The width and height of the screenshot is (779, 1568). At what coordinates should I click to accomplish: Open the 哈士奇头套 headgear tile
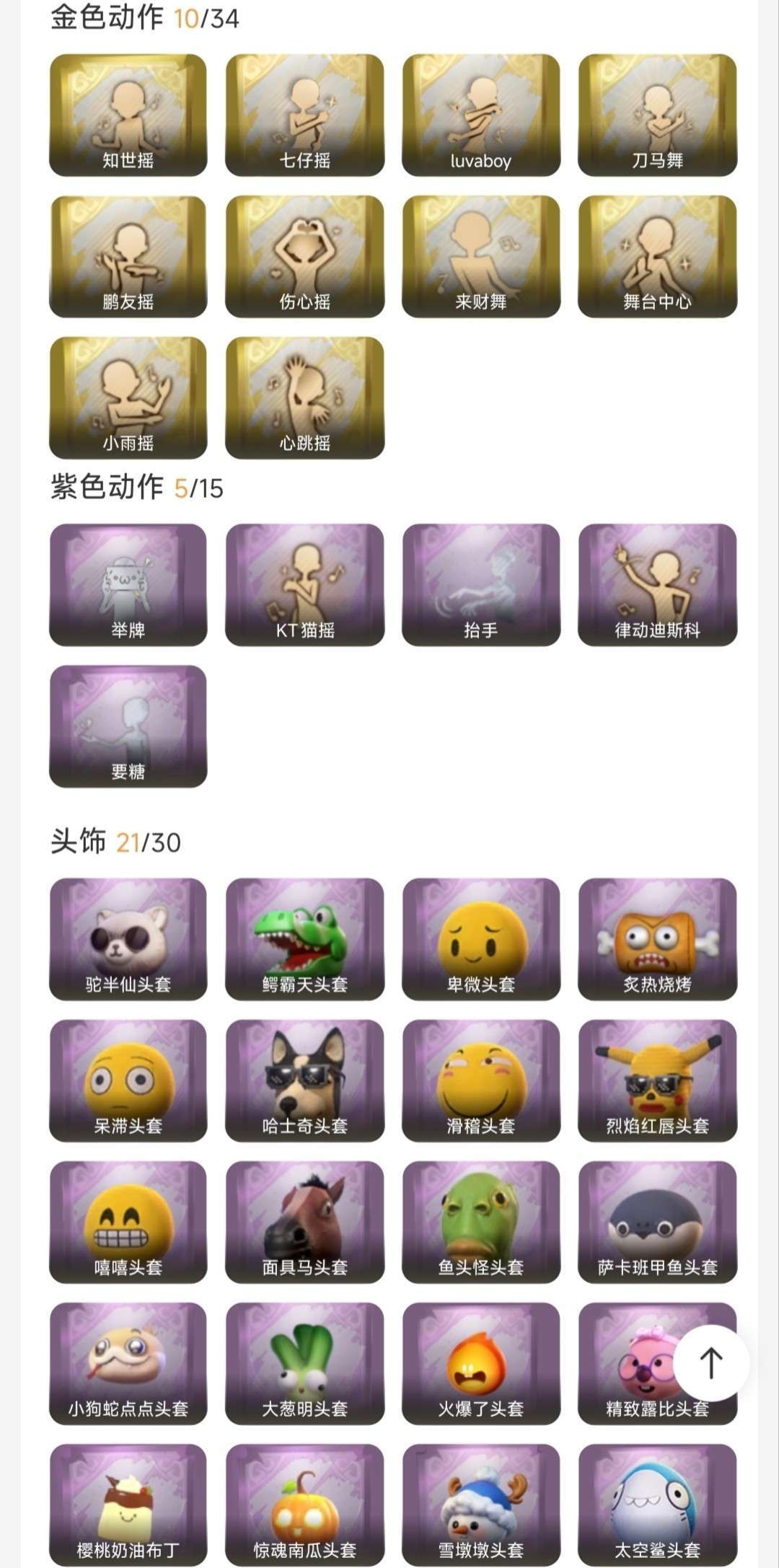point(304,1080)
